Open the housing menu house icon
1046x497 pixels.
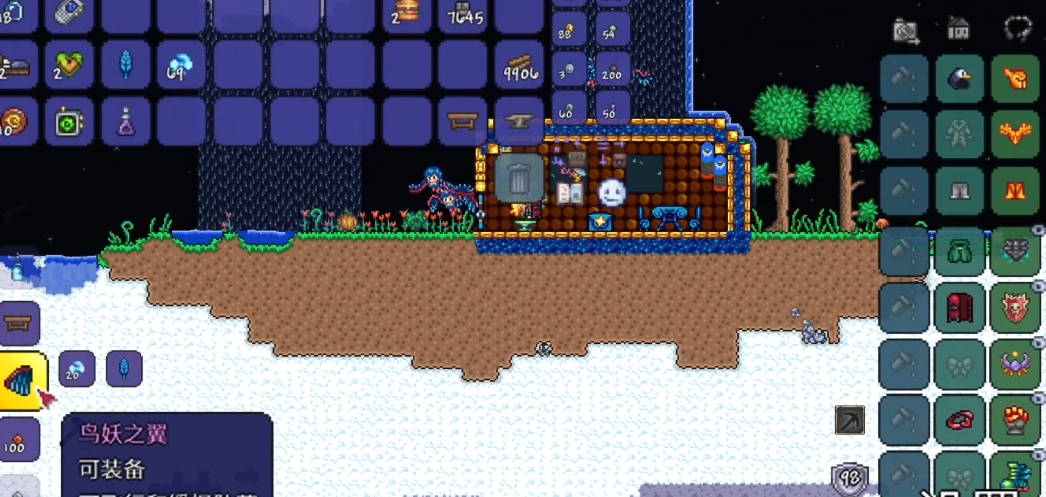(959, 28)
